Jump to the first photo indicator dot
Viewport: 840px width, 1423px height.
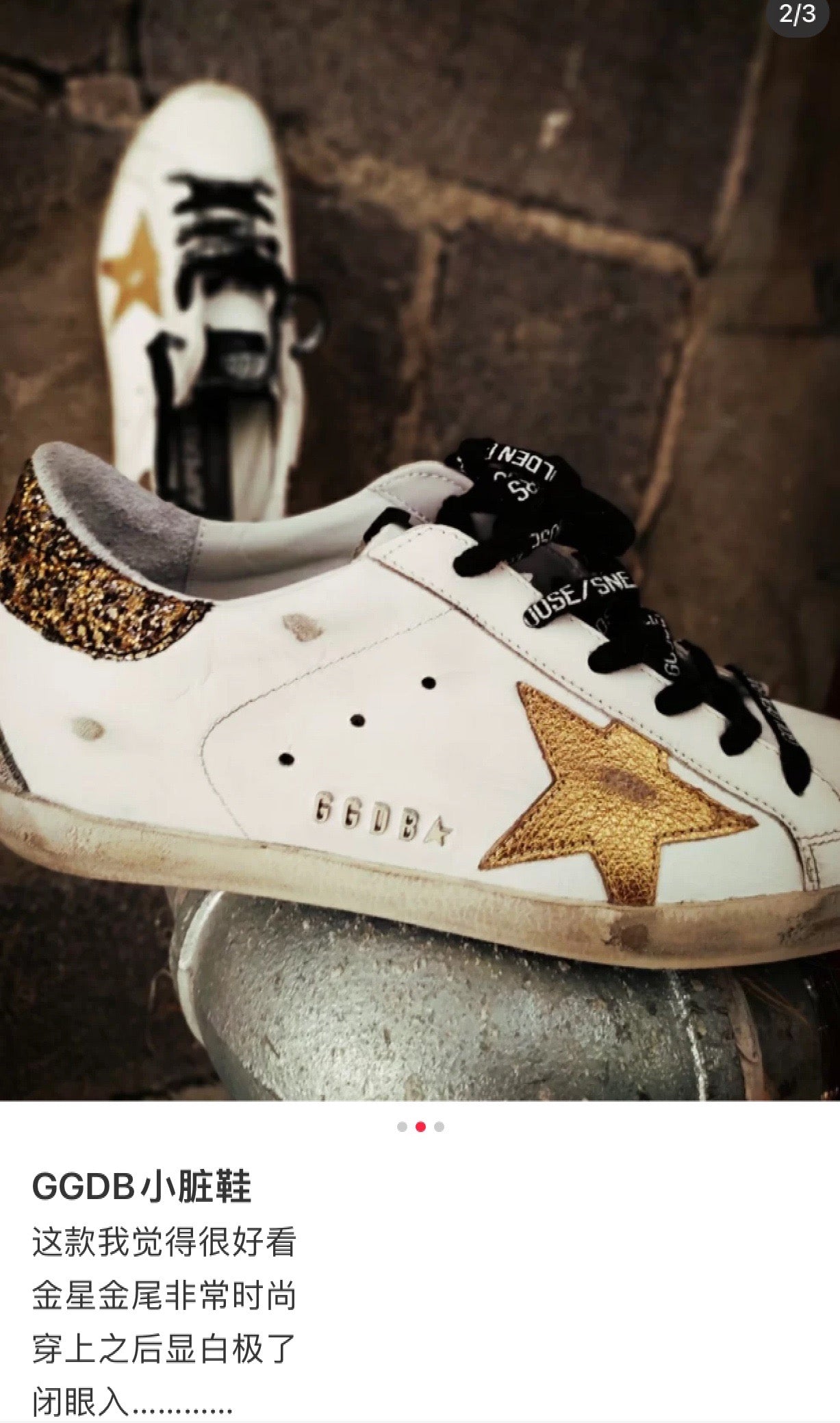point(402,1126)
